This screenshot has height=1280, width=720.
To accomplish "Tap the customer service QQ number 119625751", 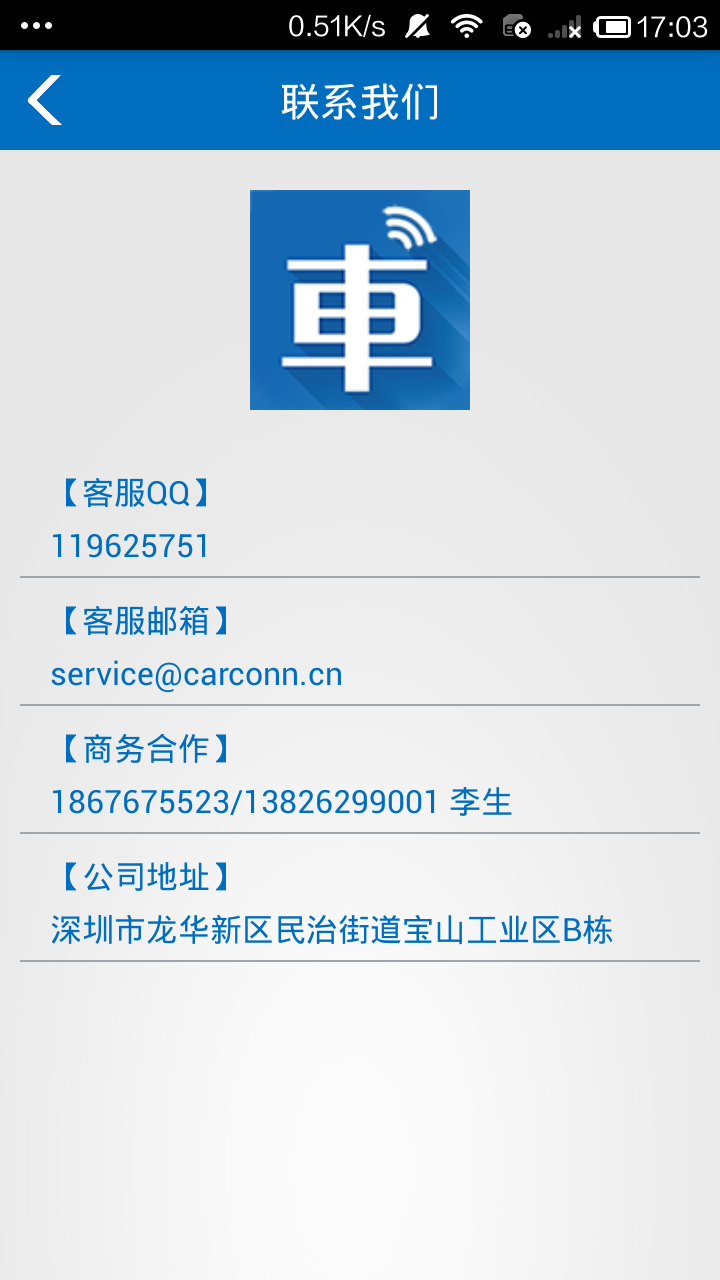I will coord(130,546).
